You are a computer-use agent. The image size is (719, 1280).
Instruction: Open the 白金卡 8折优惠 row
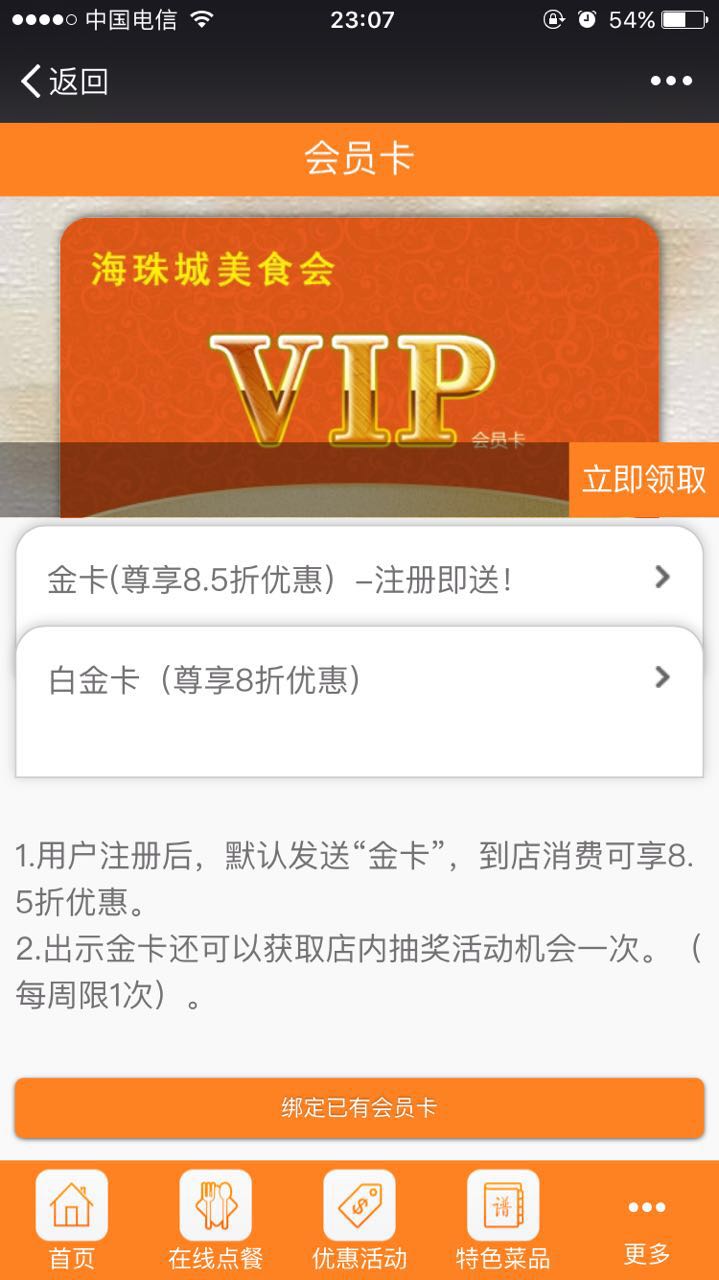[x=358, y=680]
